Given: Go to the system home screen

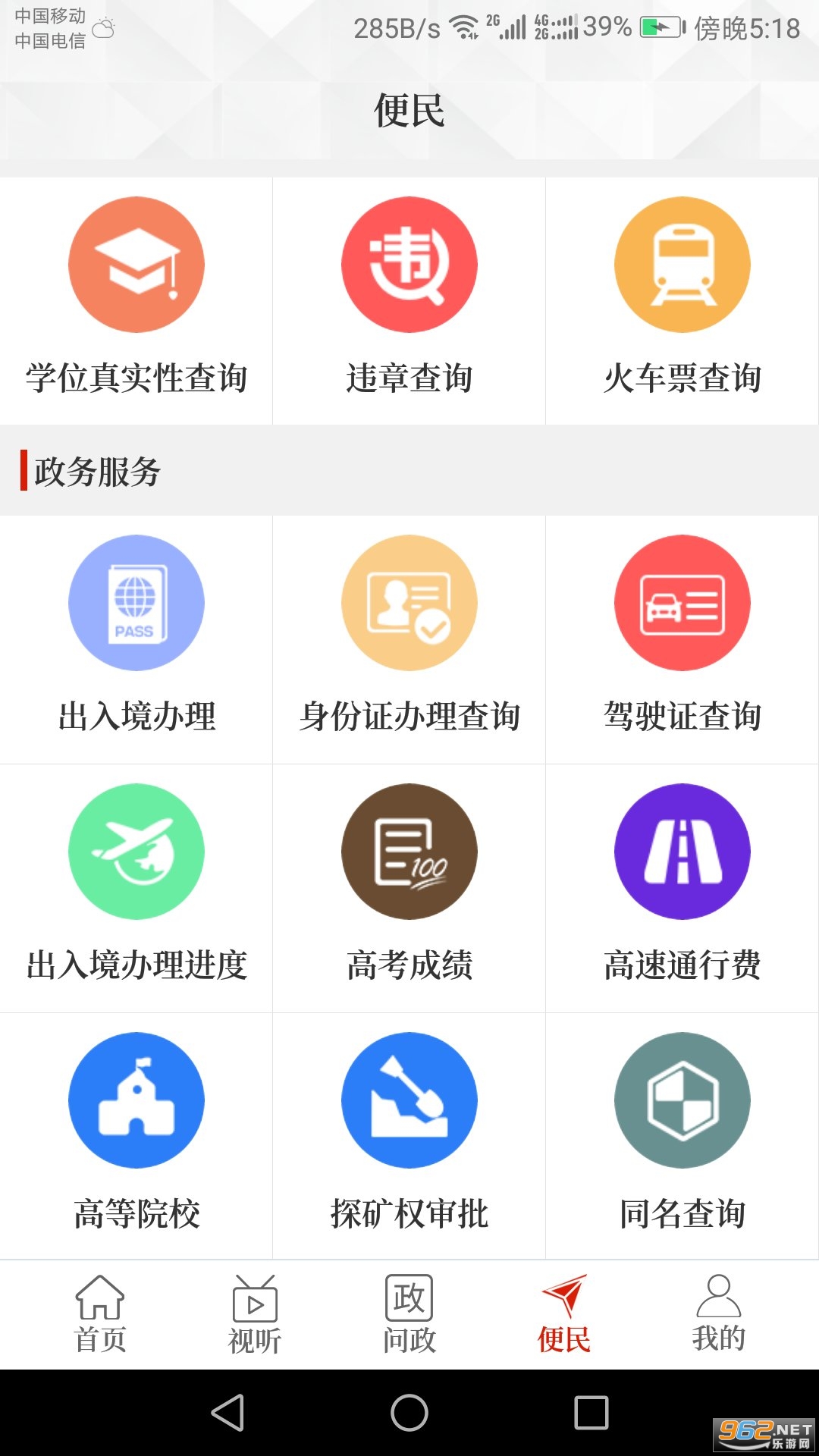Looking at the screenshot, I should coord(409,1413).
